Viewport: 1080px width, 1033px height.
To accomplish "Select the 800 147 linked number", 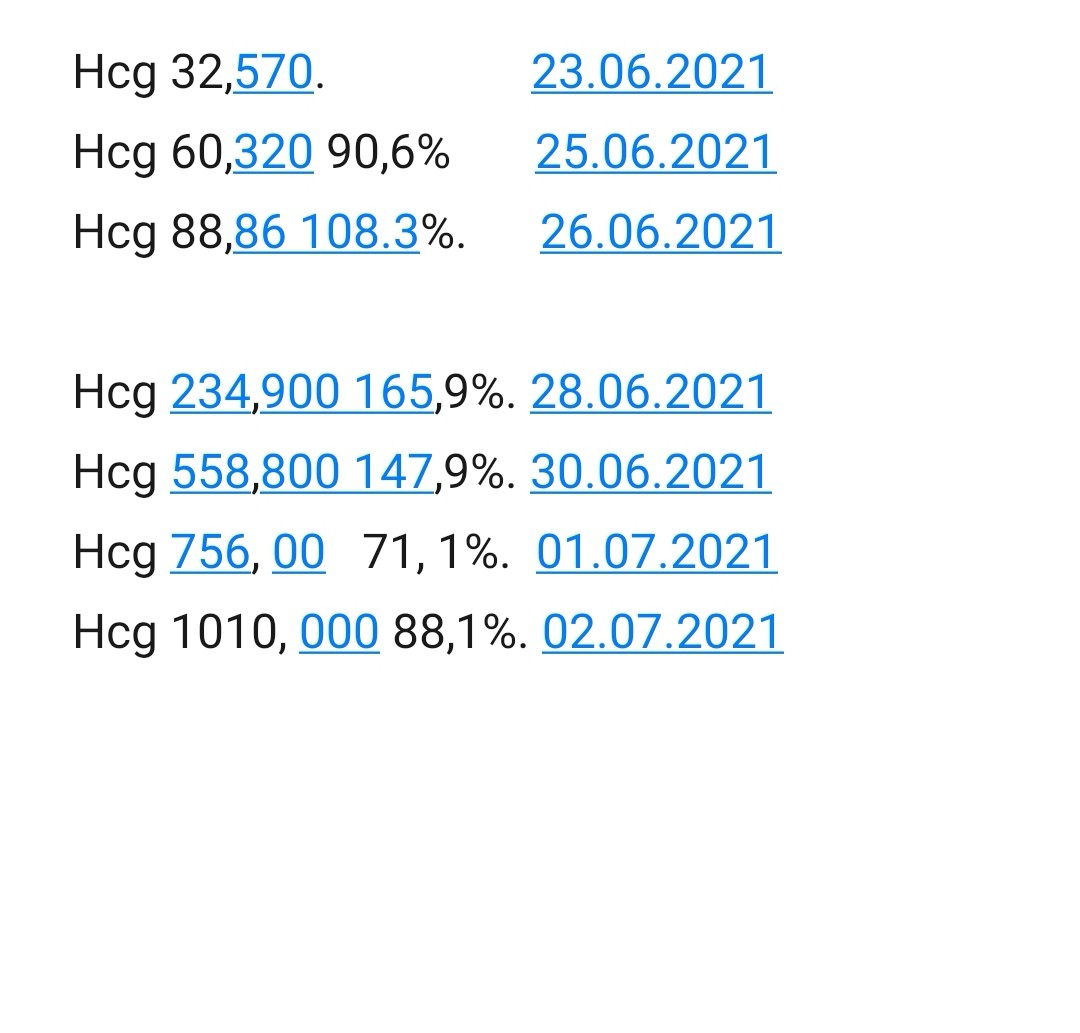I will tap(346, 472).
